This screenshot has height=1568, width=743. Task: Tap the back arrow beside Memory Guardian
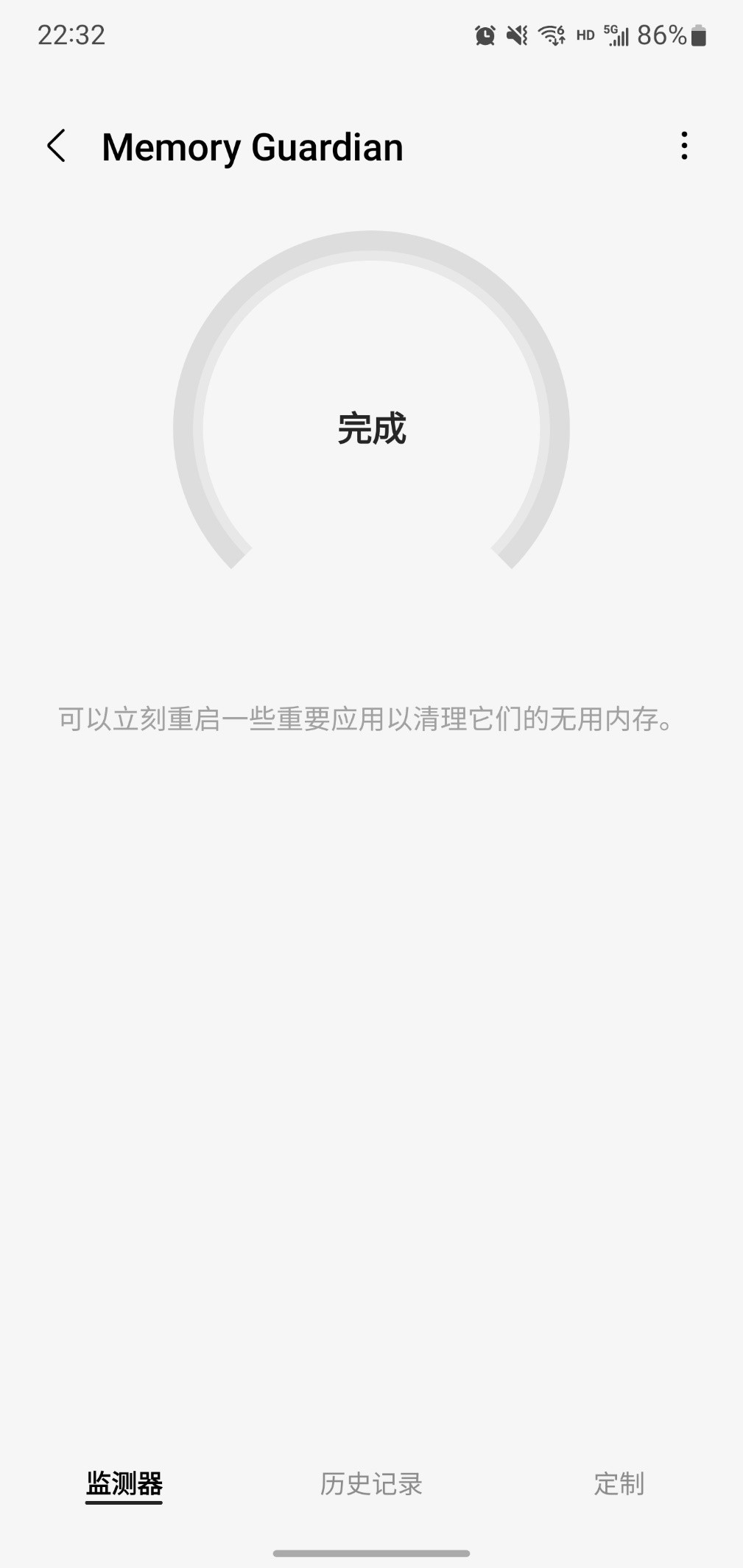56,146
